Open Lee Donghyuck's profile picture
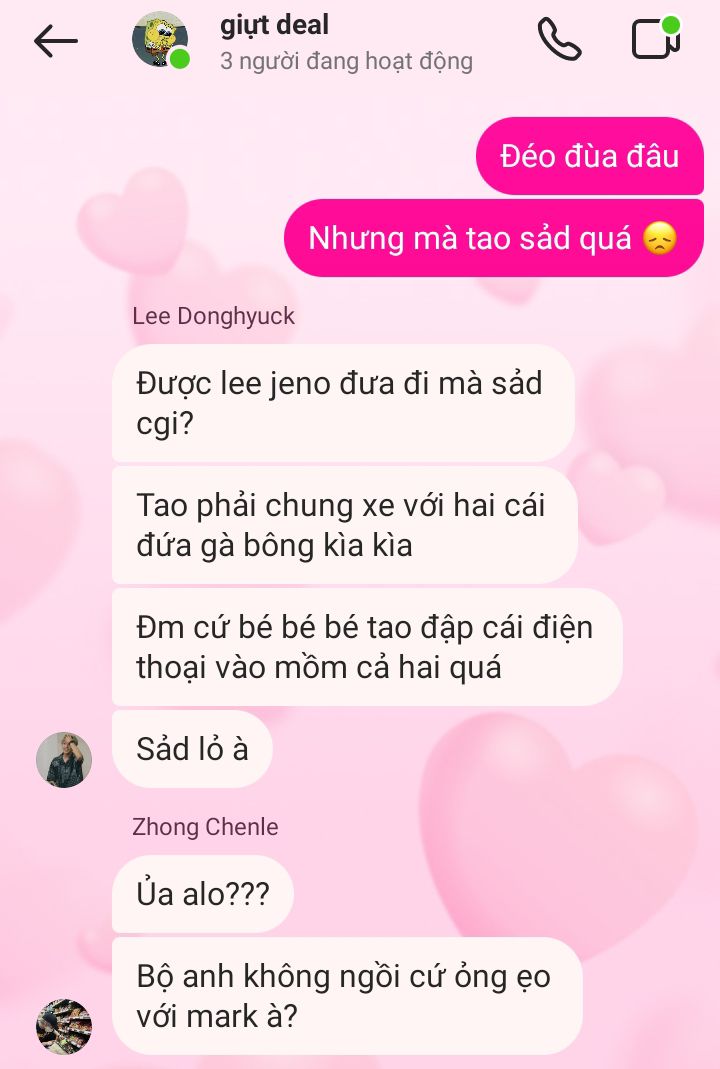This screenshot has width=720, height=1069. point(64,760)
